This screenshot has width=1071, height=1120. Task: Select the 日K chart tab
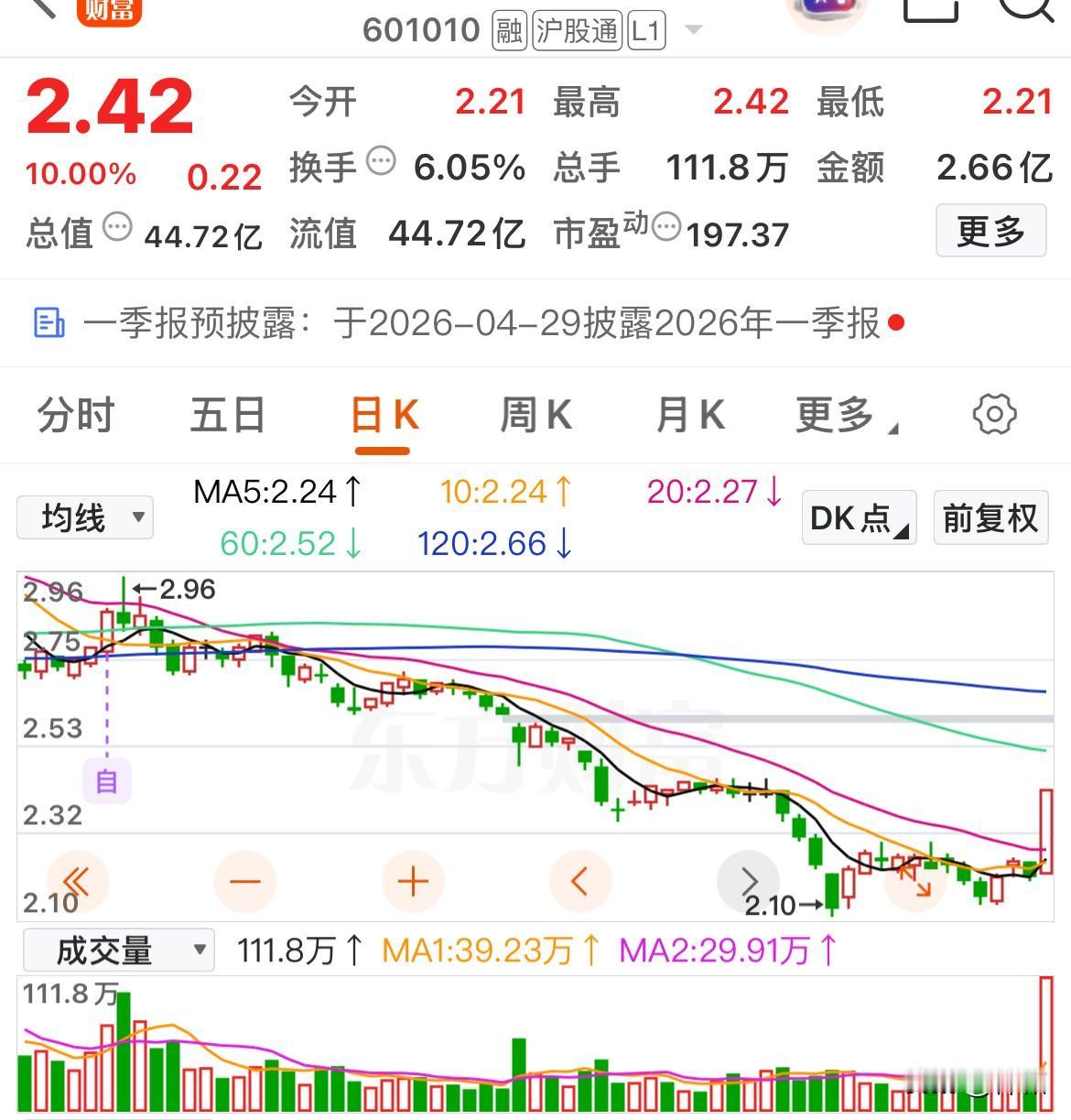(x=384, y=417)
